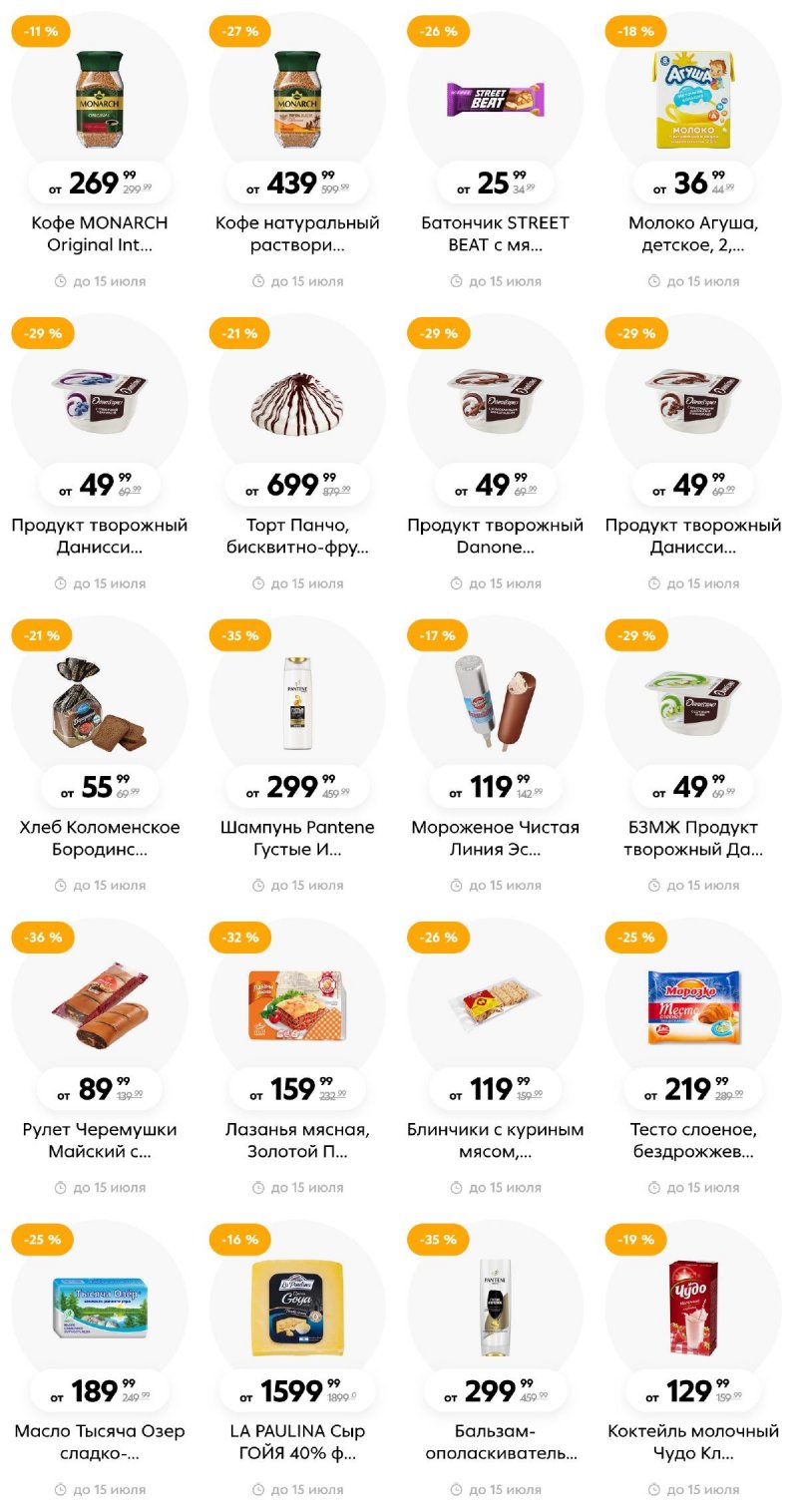Select the Масло Тысяча Озер product
798x1512 pixels.
tap(99, 1309)
